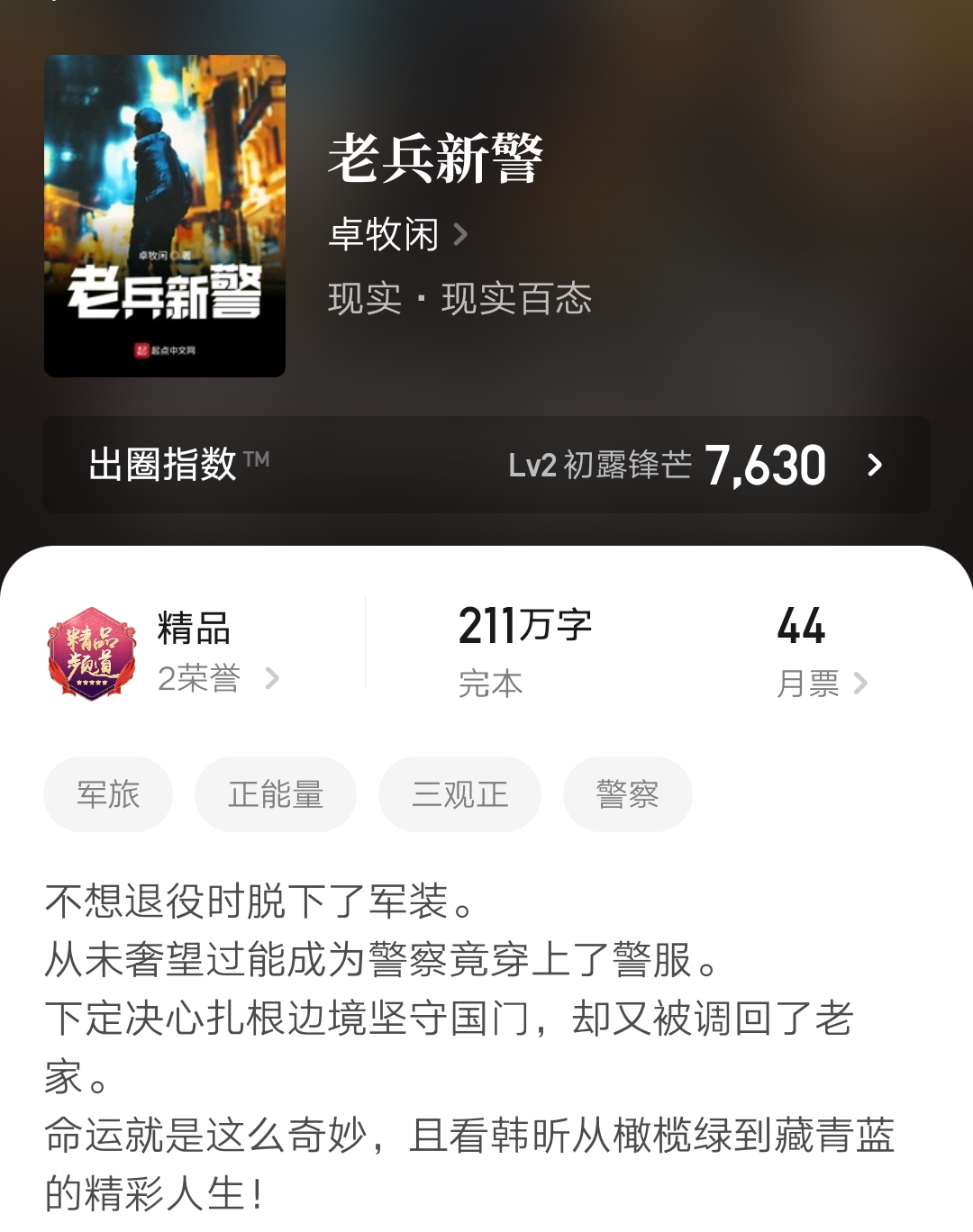Click the 现实·现实百态 category link

click(459, 300)
